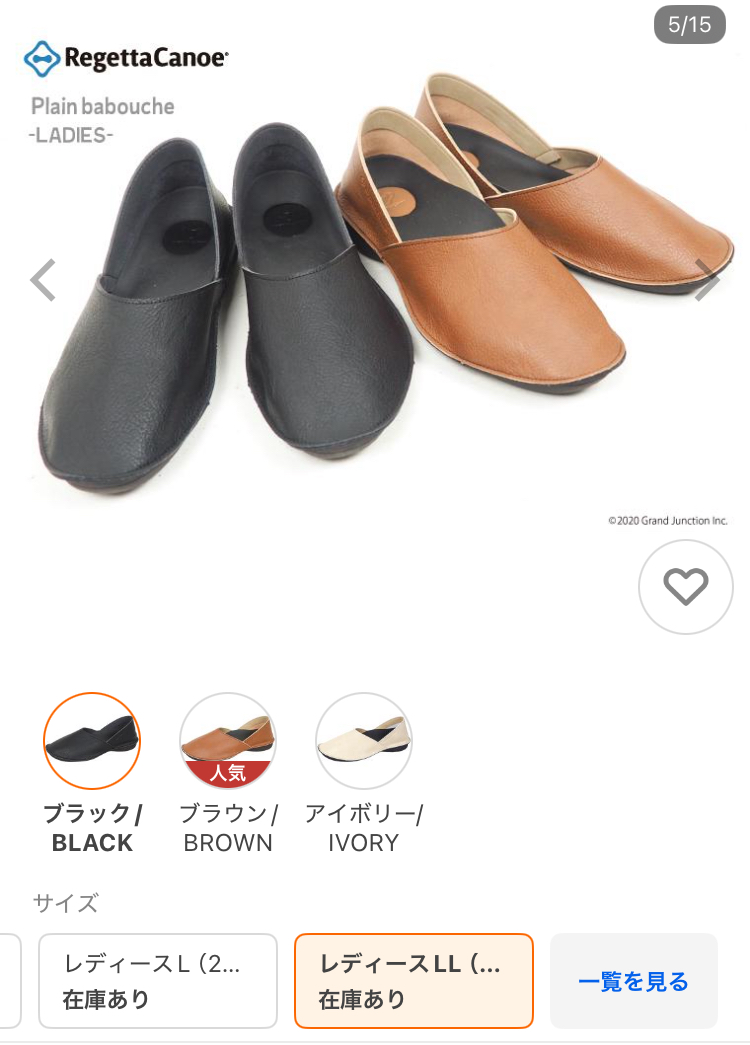Select the ブラック/BLACK color
Viewport: 750px width, 1045px height.
click(92, 741)
